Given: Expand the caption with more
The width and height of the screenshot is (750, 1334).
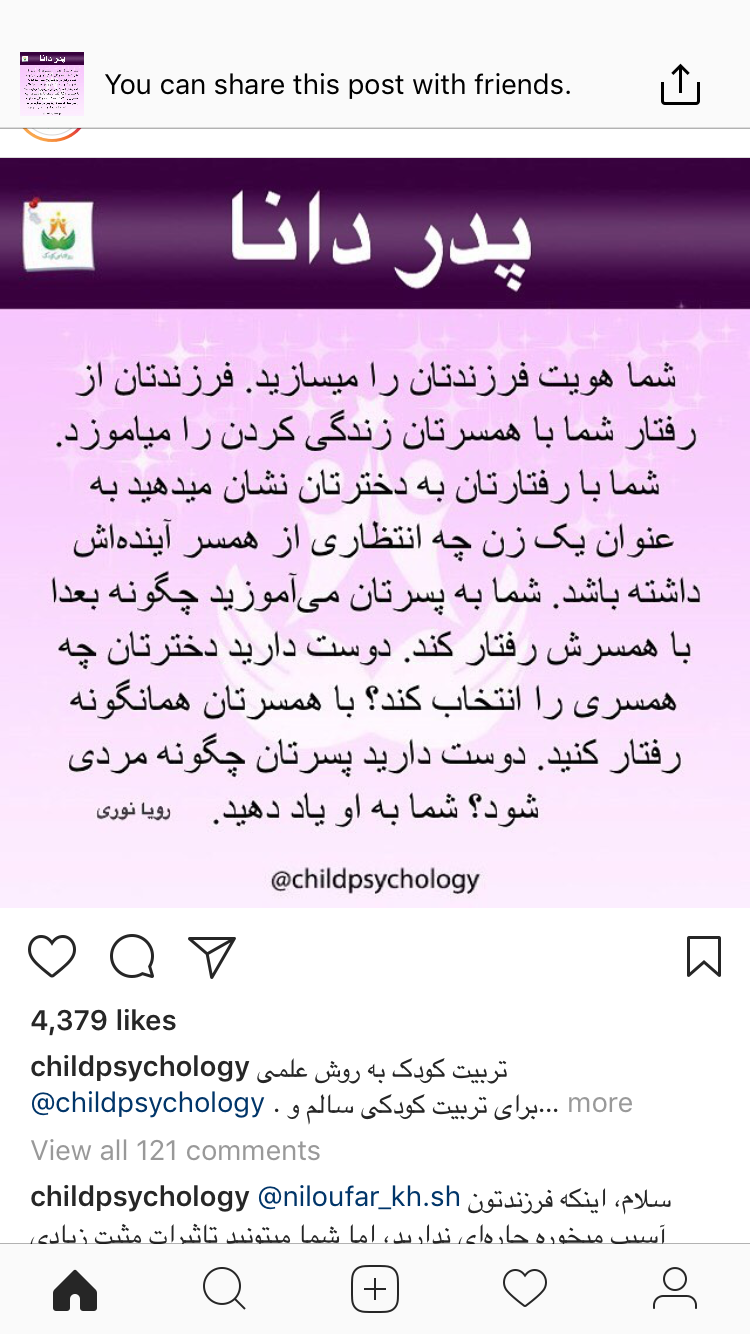Looking at the screenshot, I should [600, 1103].
